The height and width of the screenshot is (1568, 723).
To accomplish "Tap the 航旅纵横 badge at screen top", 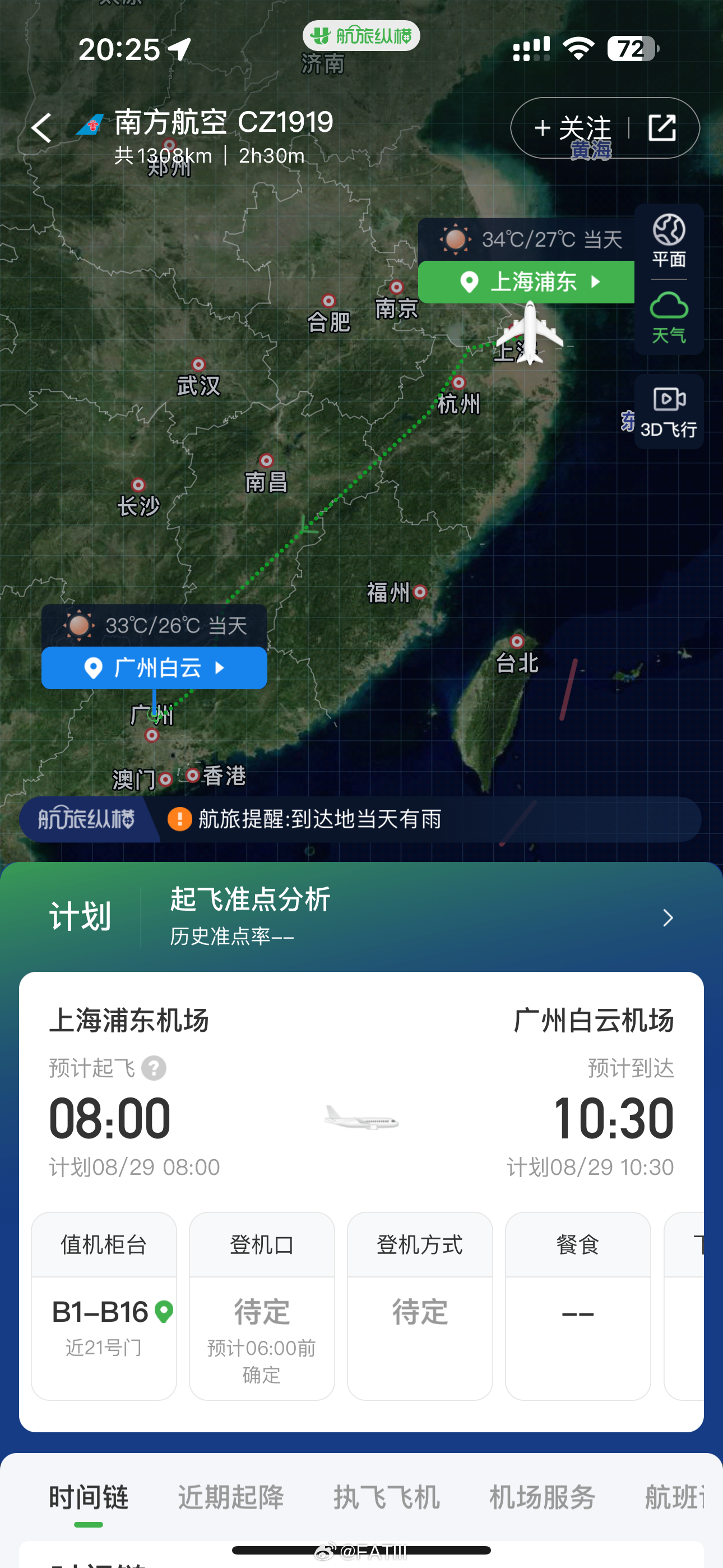I will tap(361, 35).
